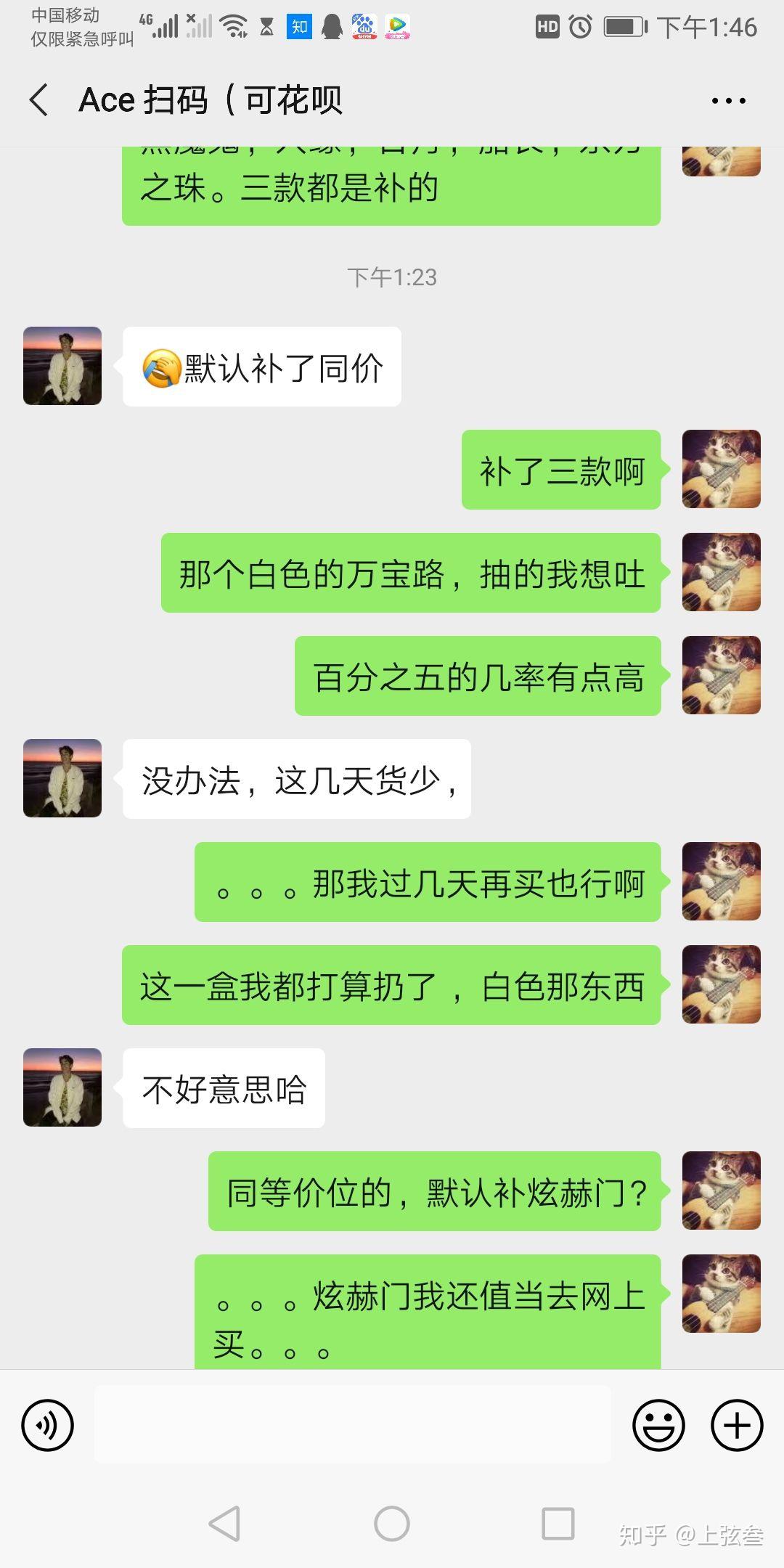Switch to voice message input
The height and width of the screenshot is (1568, 784).
48,1425
